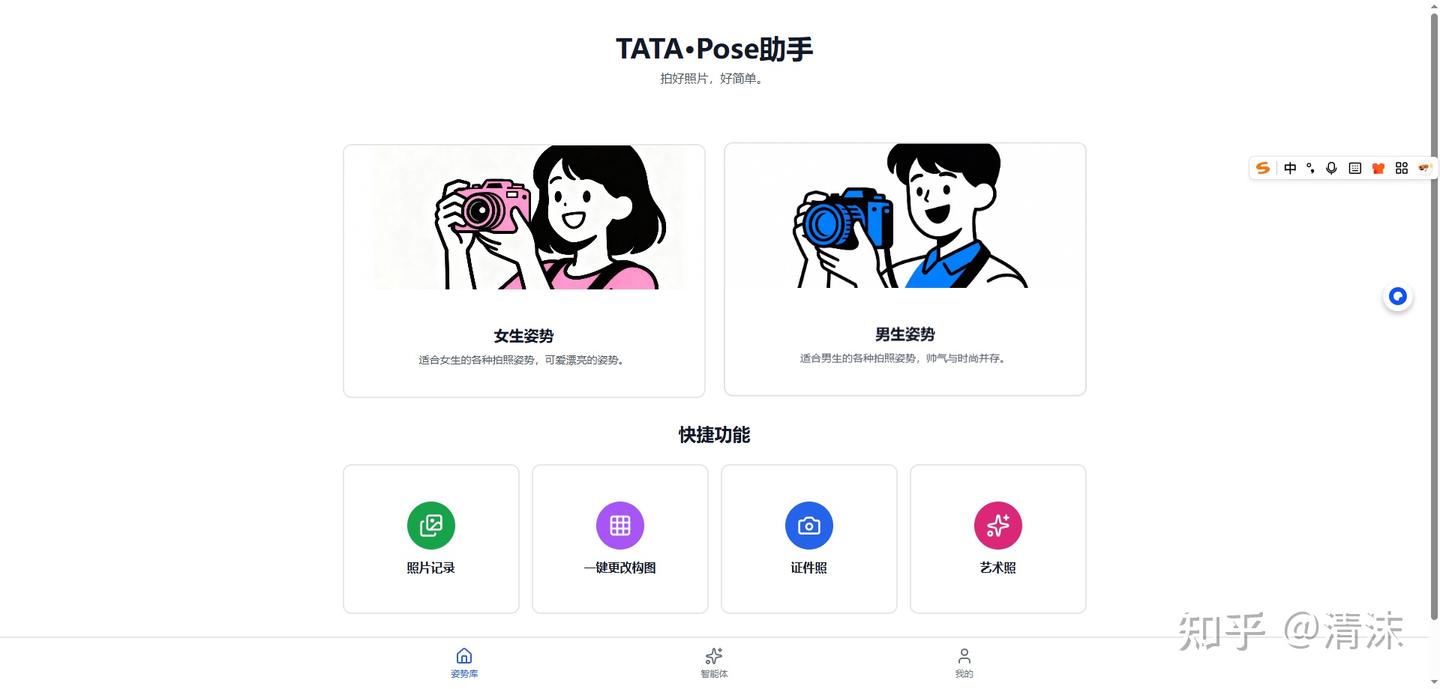Switch to the 智能体 tab
This screenshot has width=1440, height=689.
click(x=714, y=662)
